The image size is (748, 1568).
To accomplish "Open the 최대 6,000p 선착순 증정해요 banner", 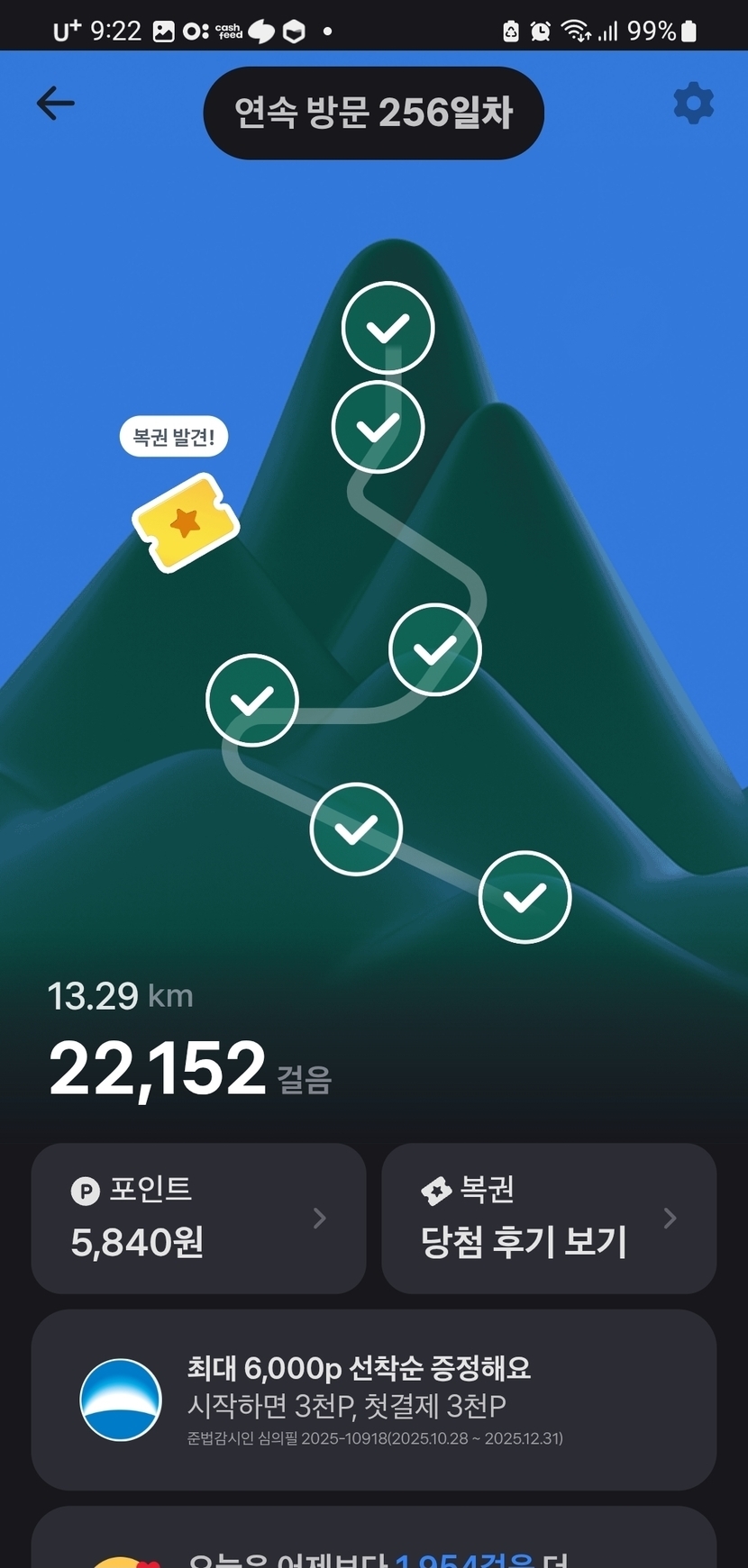I will point(374,1400).
